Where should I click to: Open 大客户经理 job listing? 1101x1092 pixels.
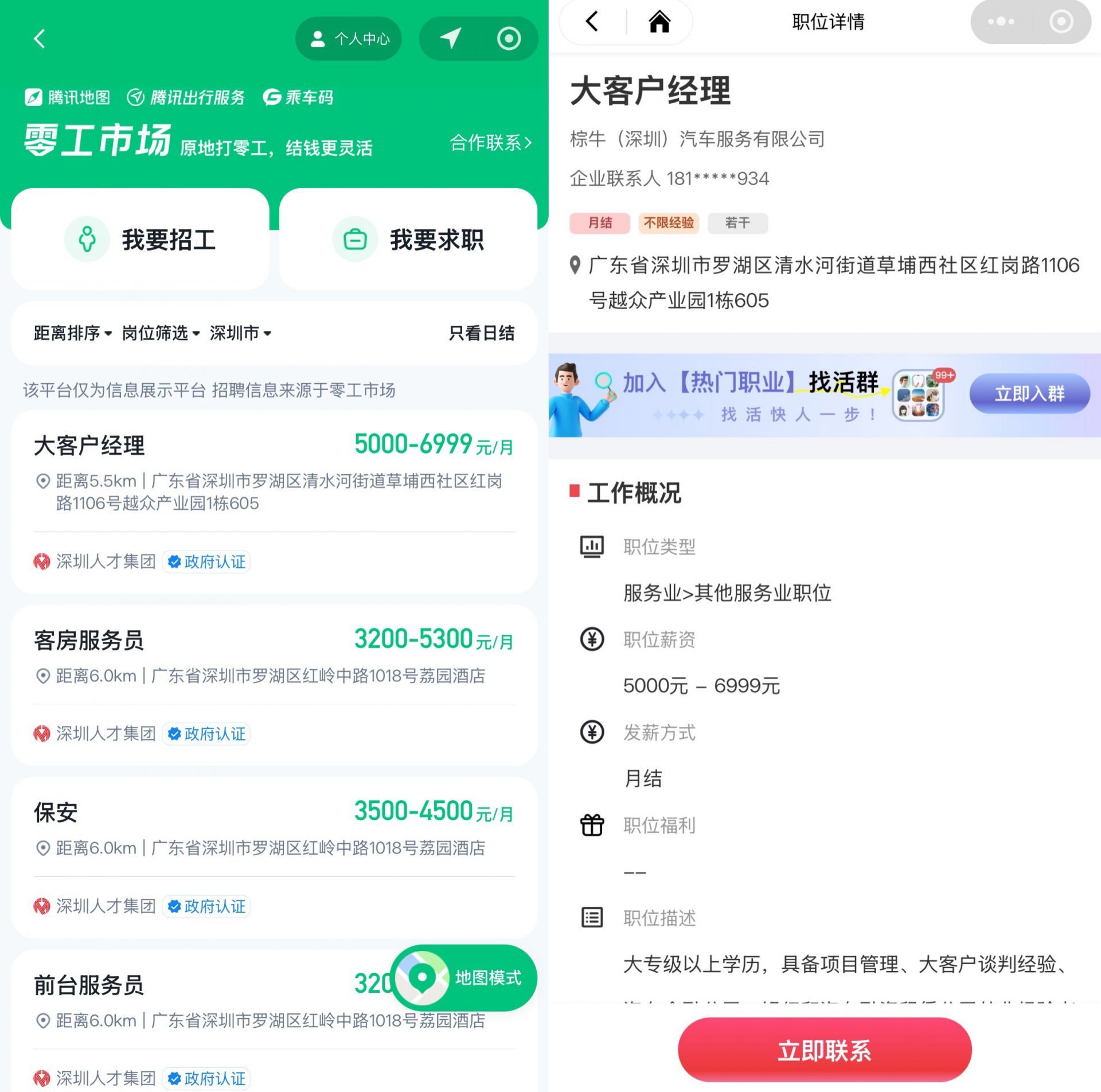[274, 470]
